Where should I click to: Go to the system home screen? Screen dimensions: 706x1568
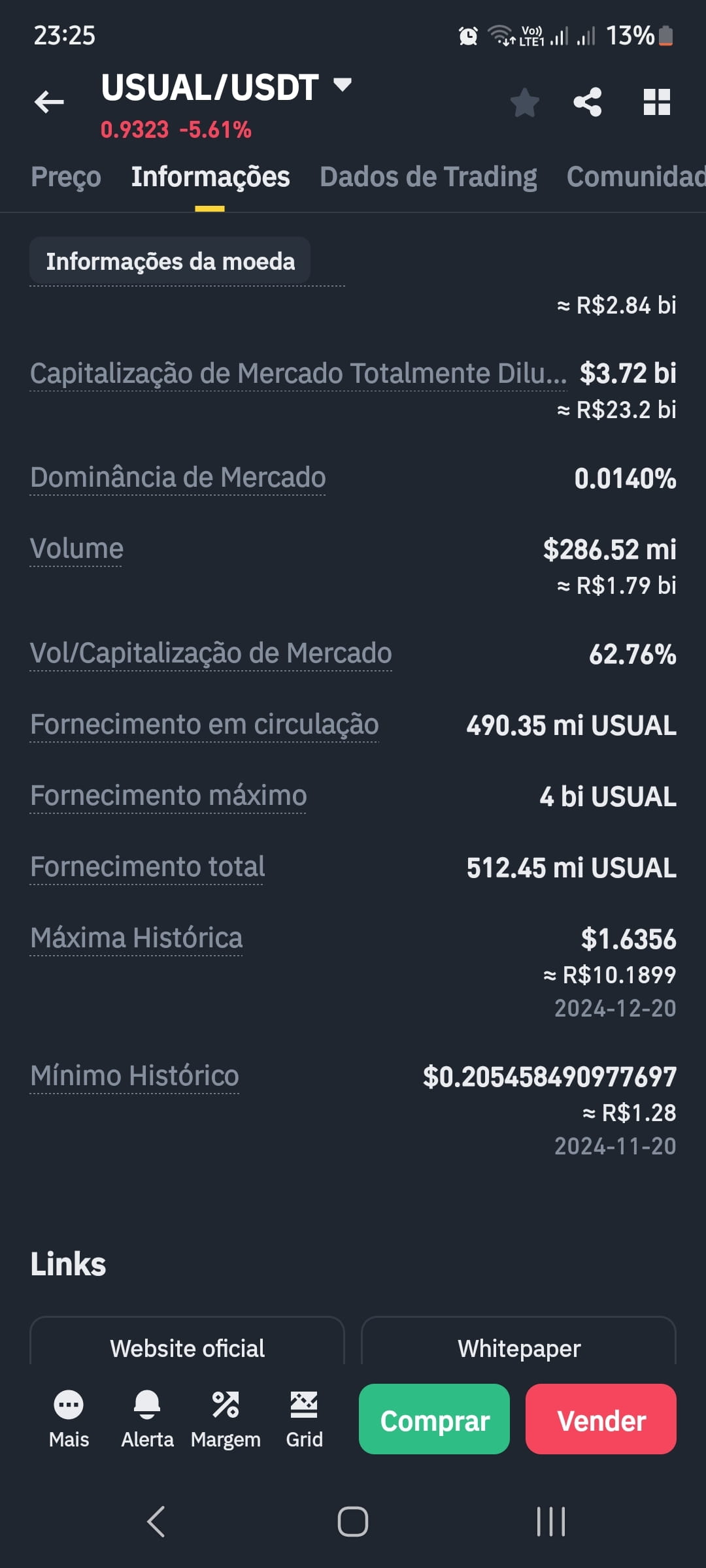353,1522
